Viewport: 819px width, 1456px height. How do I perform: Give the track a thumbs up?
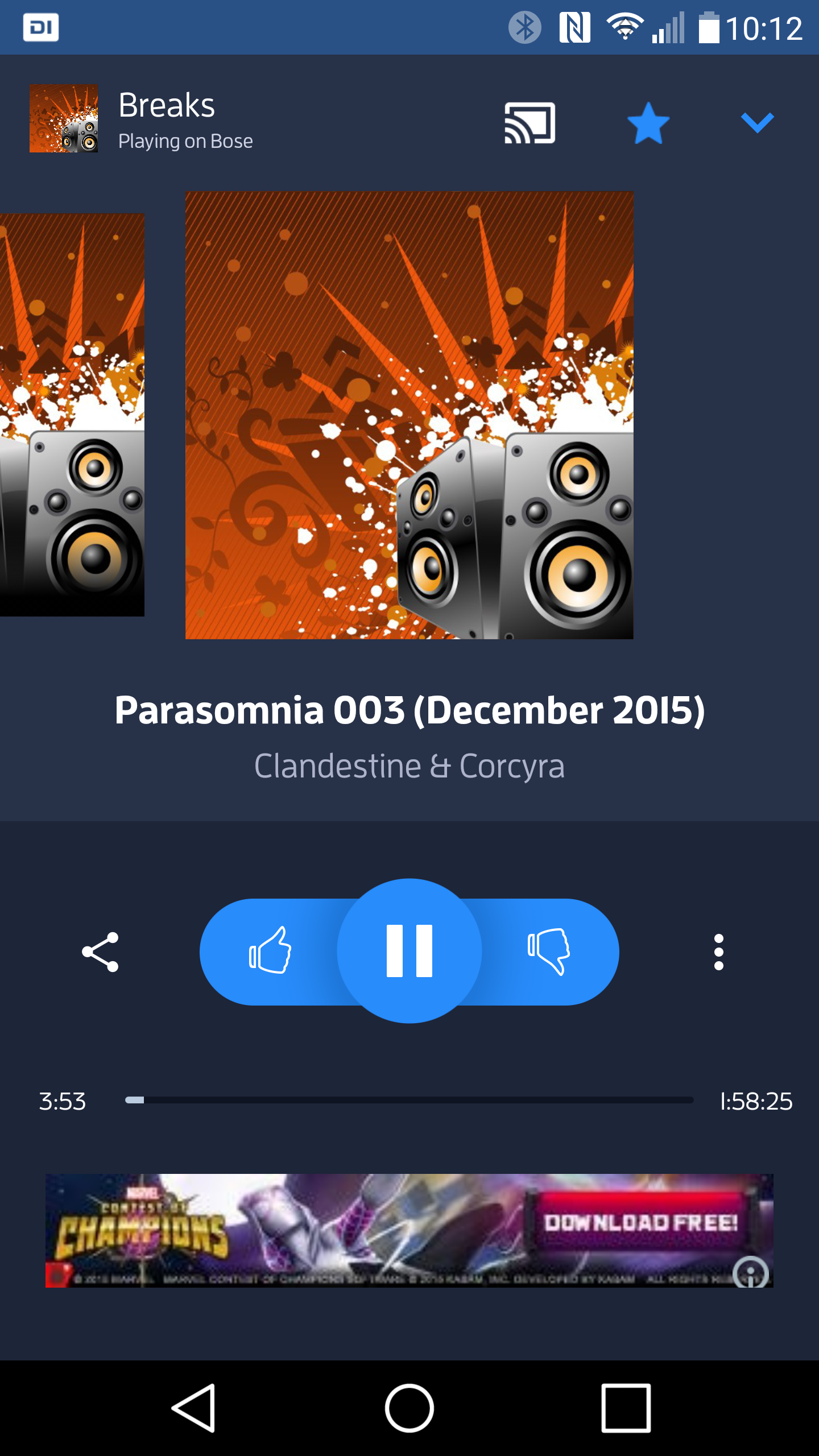pyautogui.click(x=270, y=950)
